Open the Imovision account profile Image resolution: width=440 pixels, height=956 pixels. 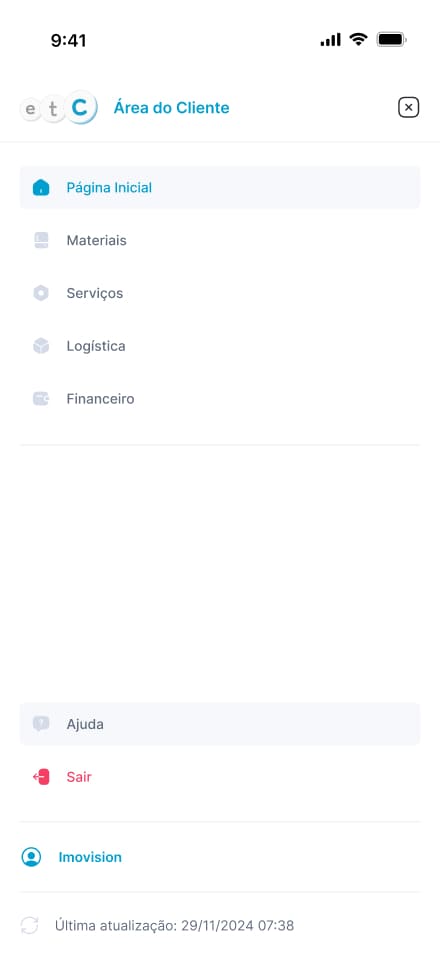tap(220, 857)
